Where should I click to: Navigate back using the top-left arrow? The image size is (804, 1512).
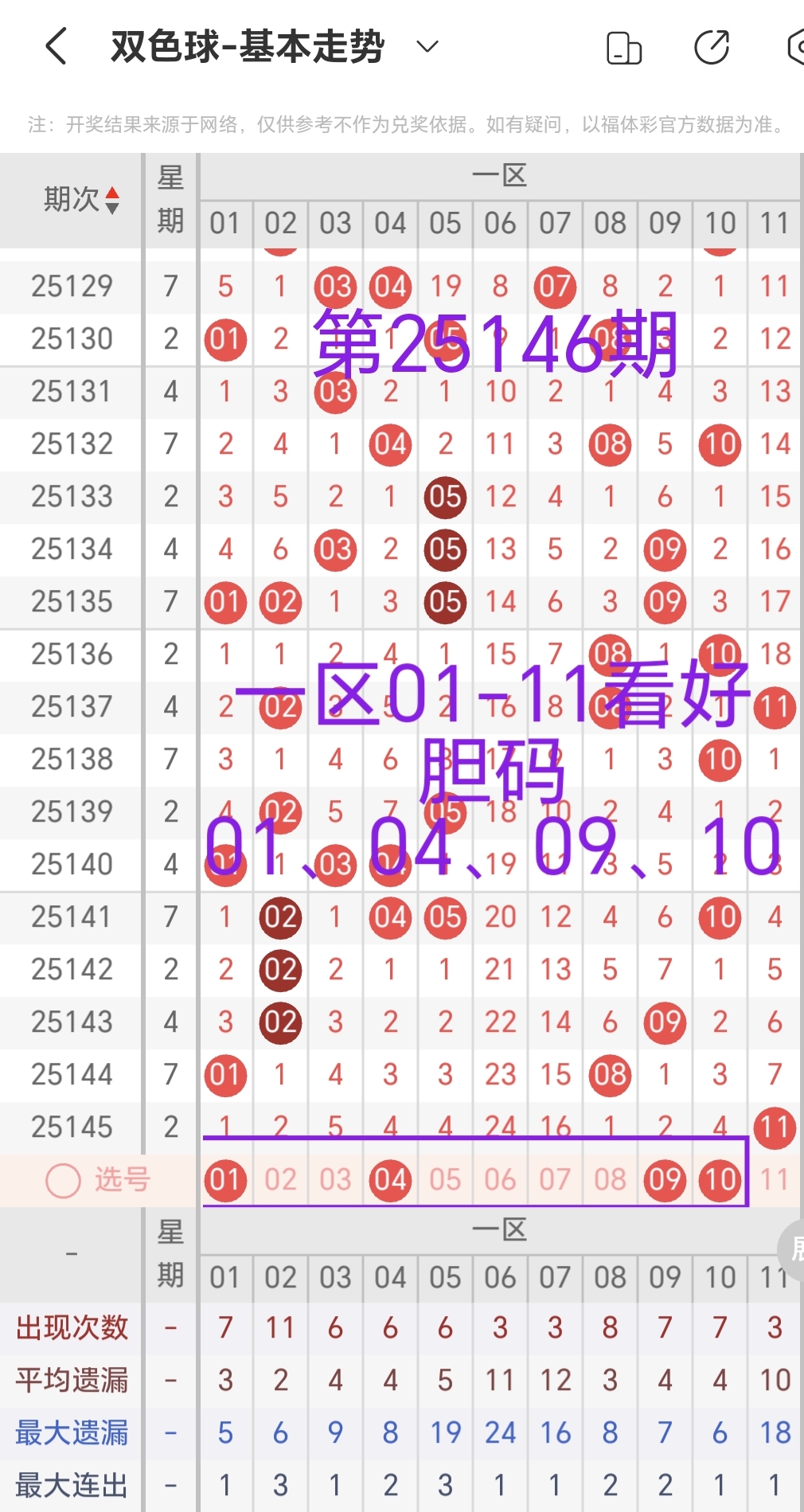click(x=54, y=46)
